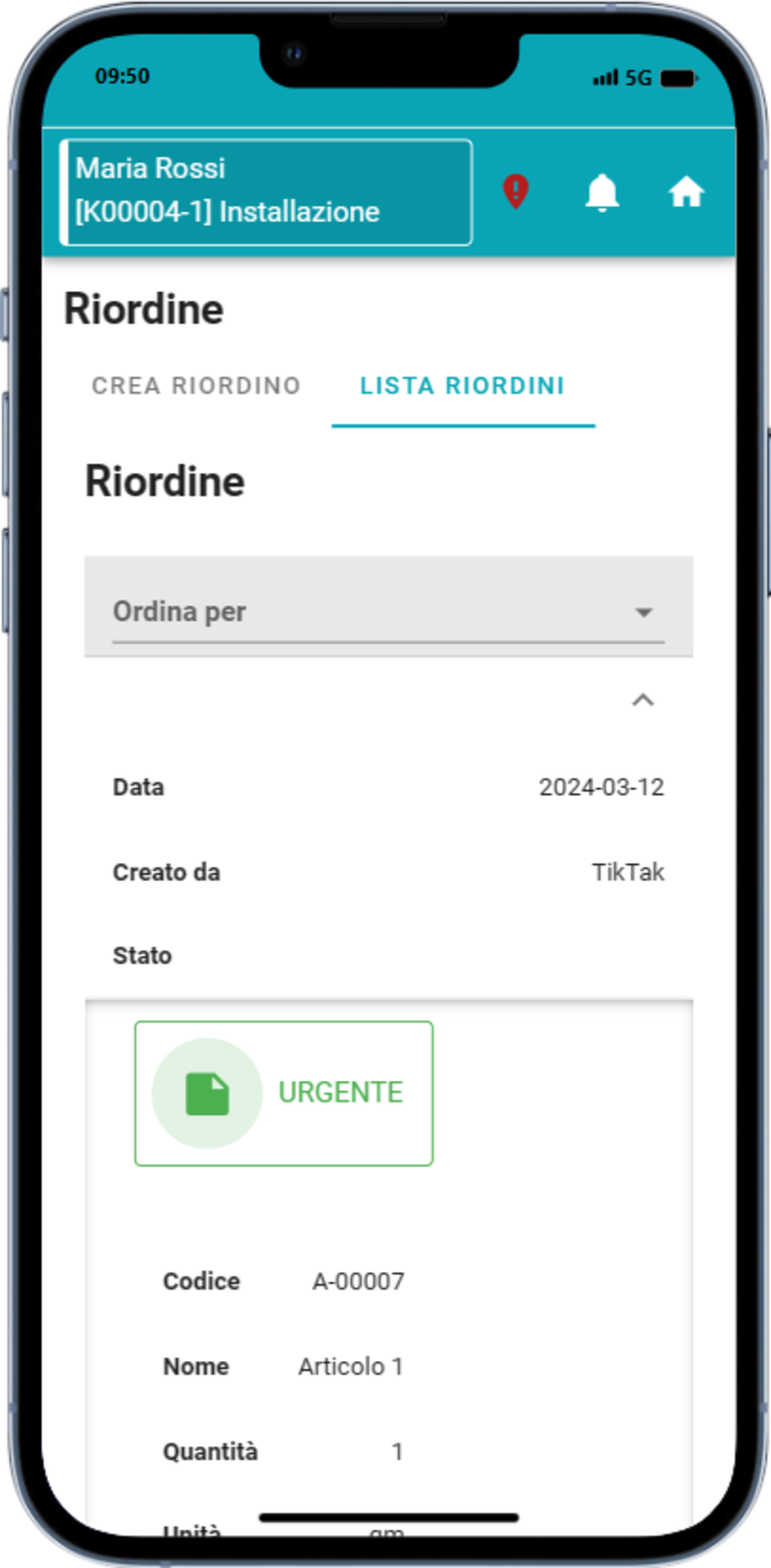Open the red alert warning icon
The height and width of the screenshot is (1568, 771).
tap(516, 192)
